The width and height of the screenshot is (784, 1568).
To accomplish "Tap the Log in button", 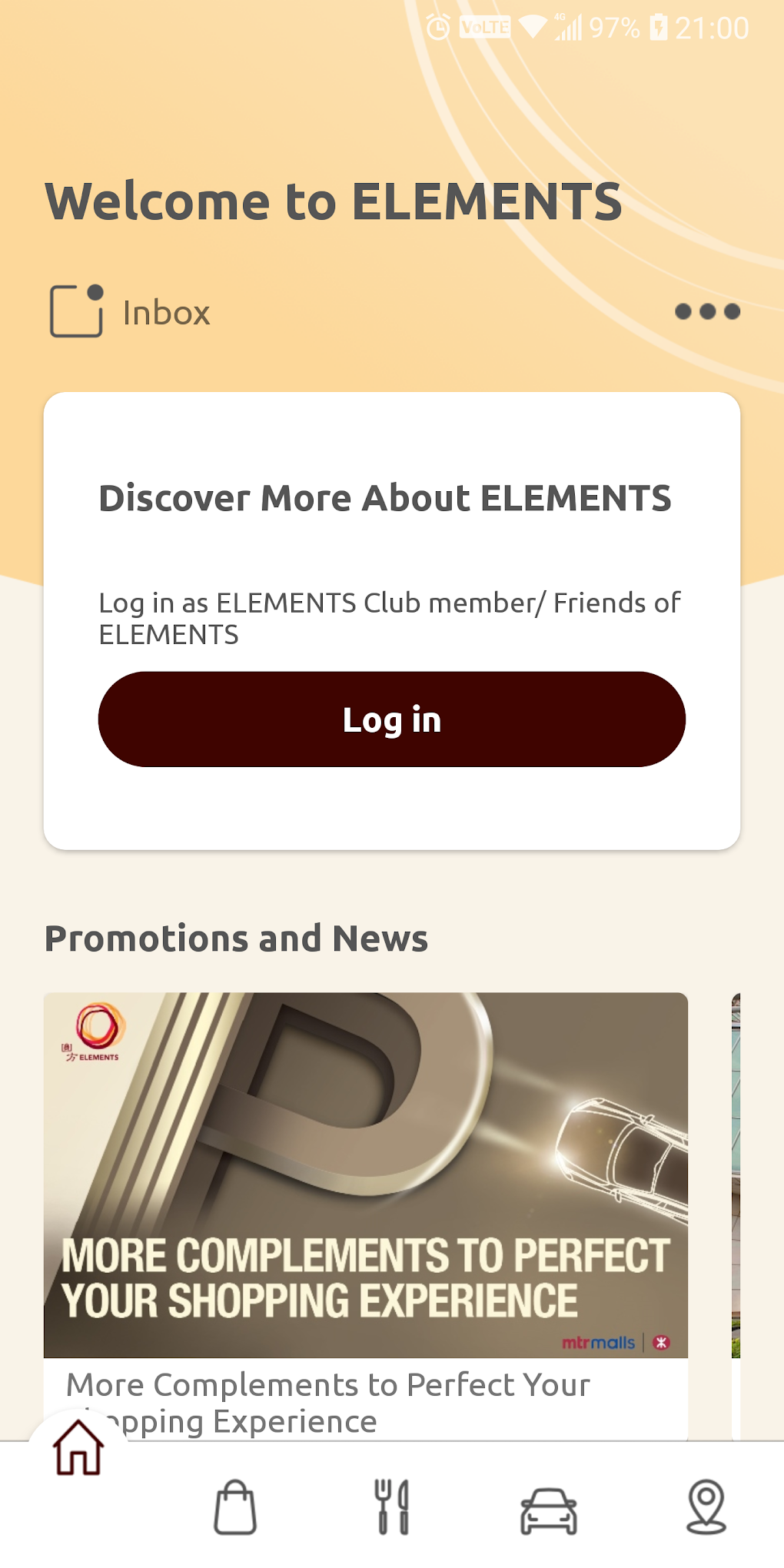I will click(x=391, y=719).
